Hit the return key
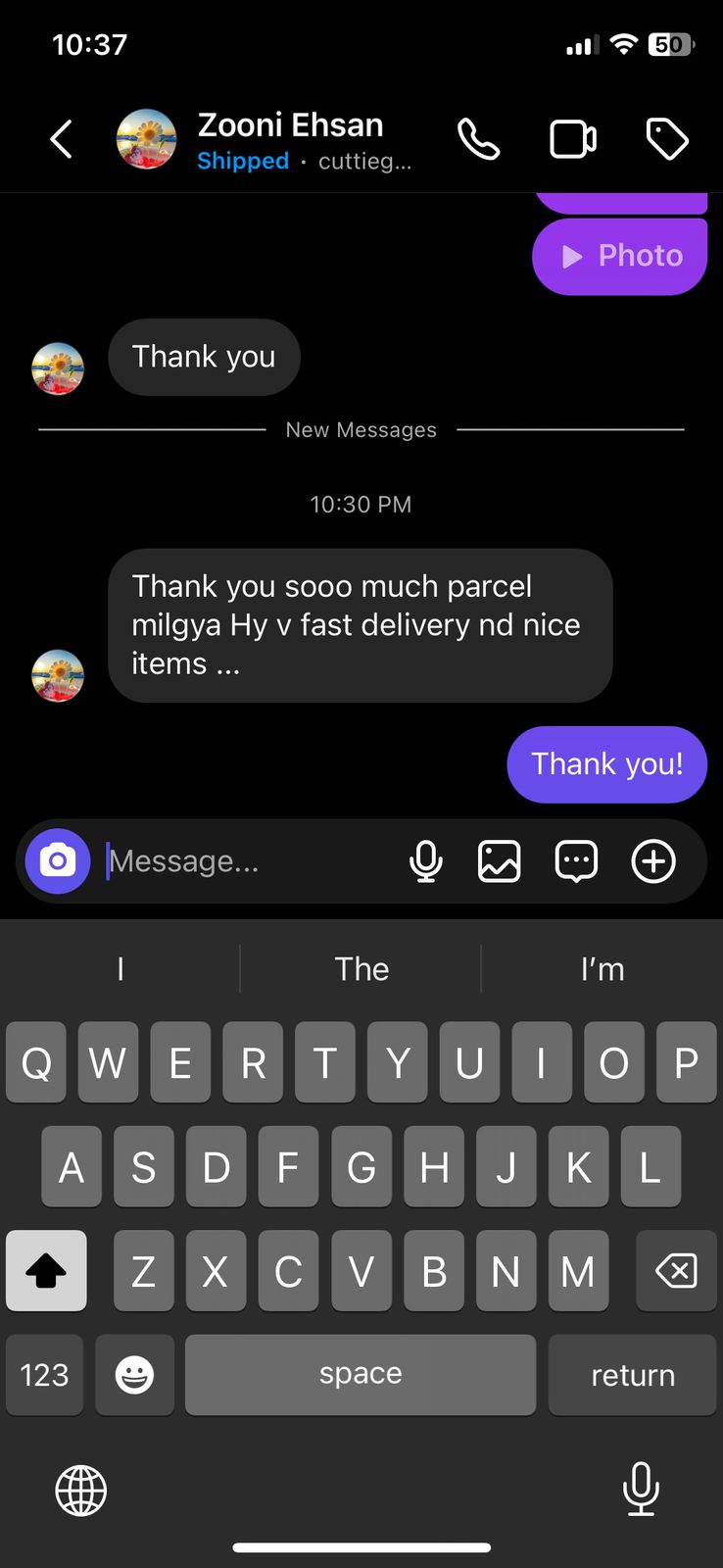The height and width of the screenshot is (1568, 723). pos(632,1375)
